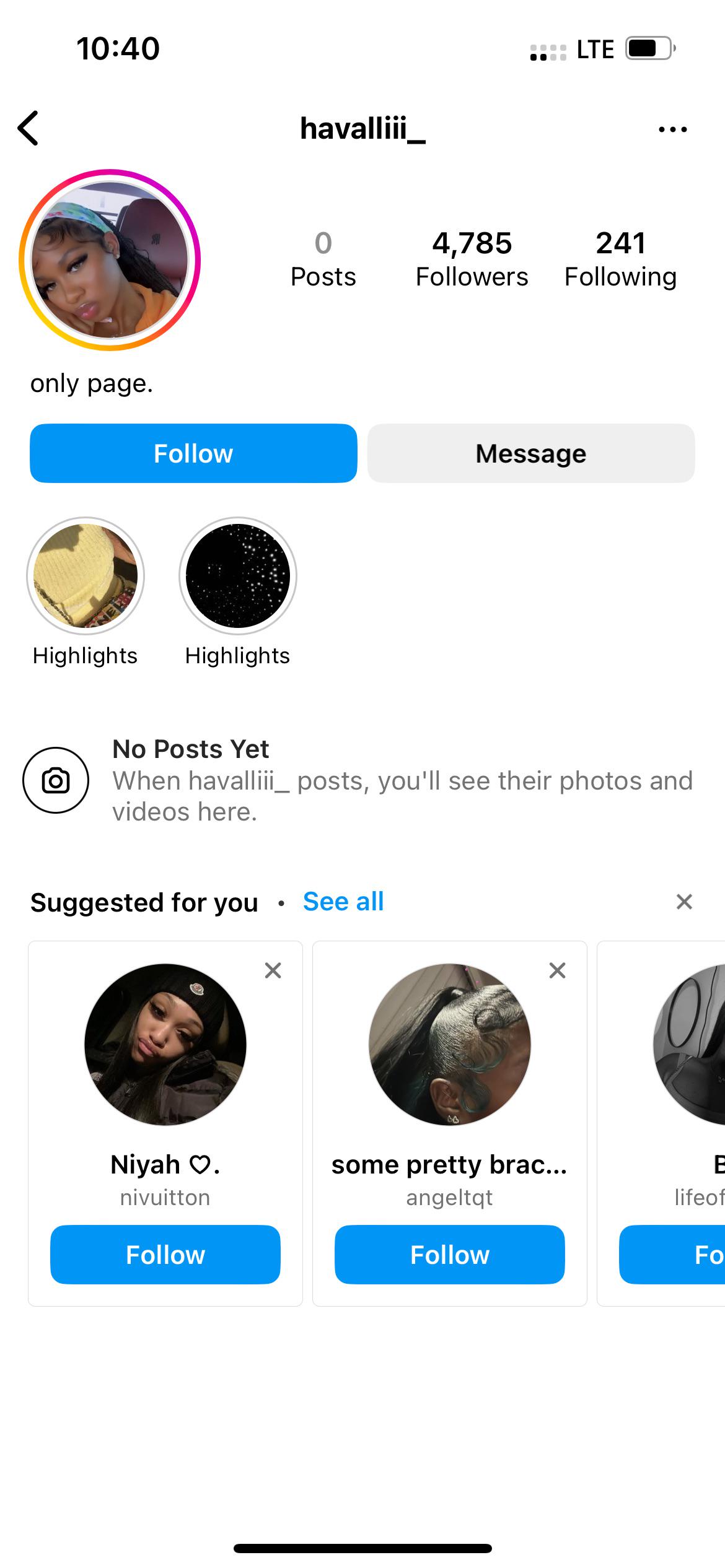The height and width of the screenshot is (1568, 725).
Task: Open the three-dot options menu
Action: pyautogui.click(x=672, y=129)
